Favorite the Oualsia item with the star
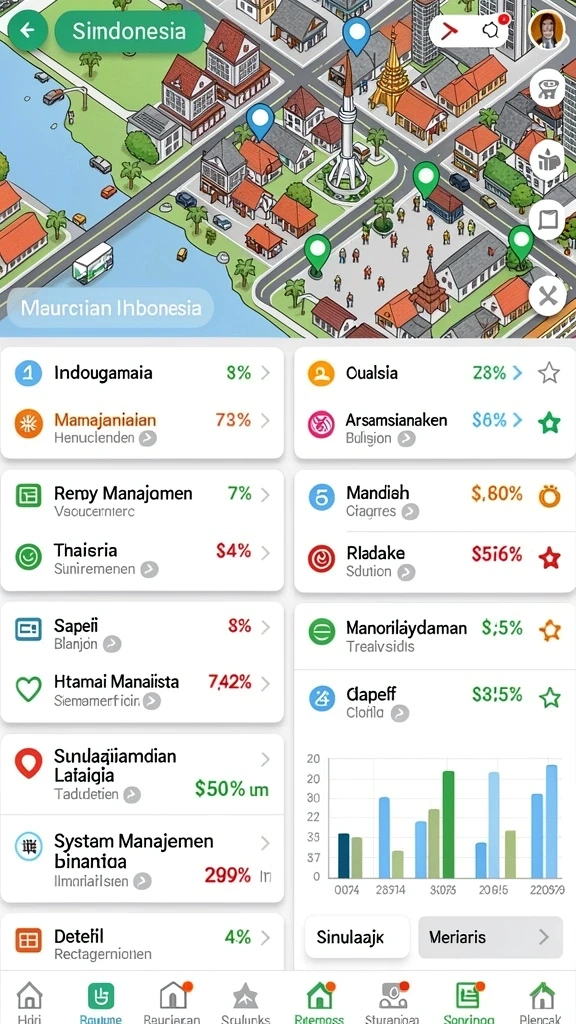Viewport: 576px width, 1024px height. [x=549, y=373]
